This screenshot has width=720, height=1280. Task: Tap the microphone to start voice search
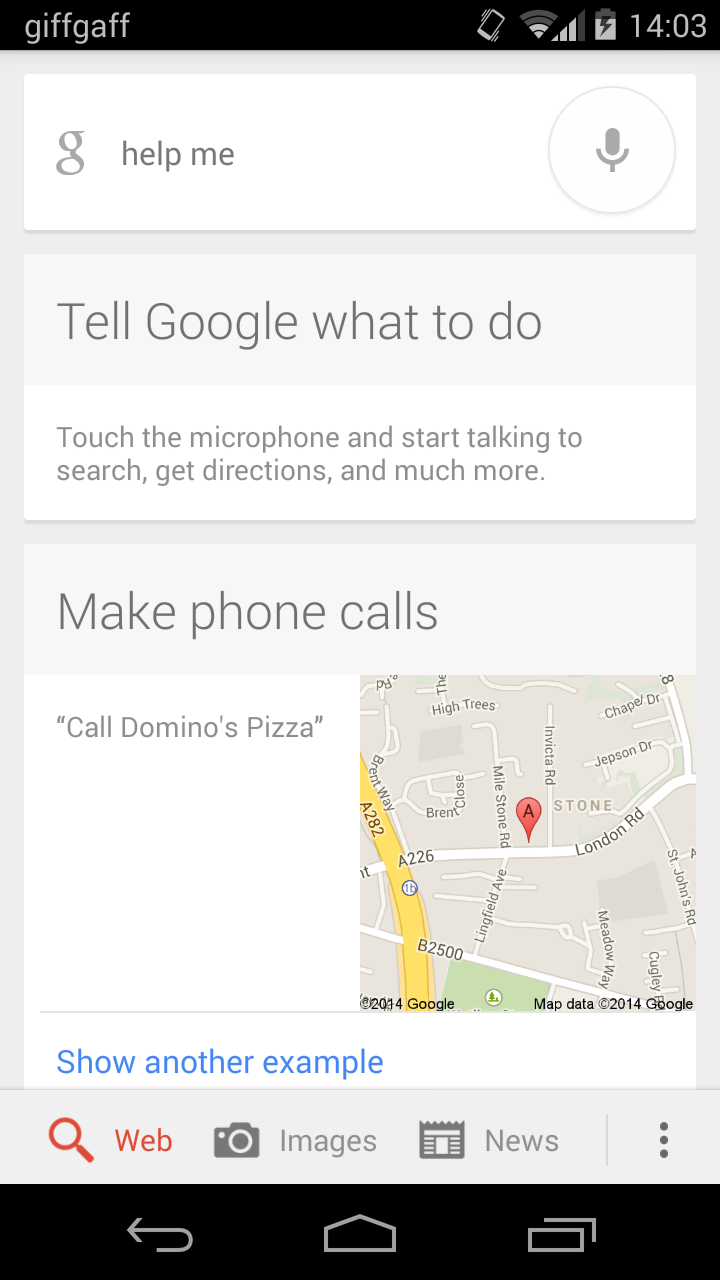click(x=612, y=151)
